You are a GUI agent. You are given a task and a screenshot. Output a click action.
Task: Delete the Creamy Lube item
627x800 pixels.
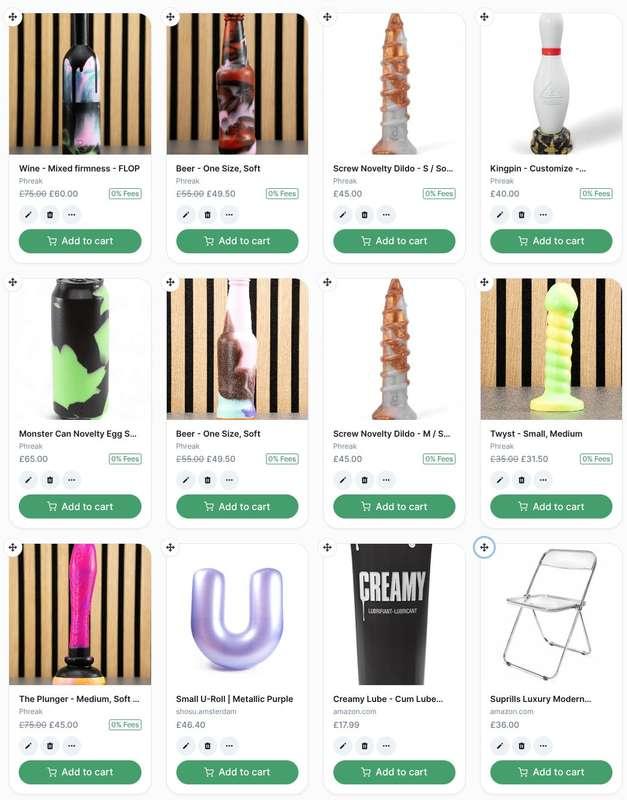coord(364,745)
